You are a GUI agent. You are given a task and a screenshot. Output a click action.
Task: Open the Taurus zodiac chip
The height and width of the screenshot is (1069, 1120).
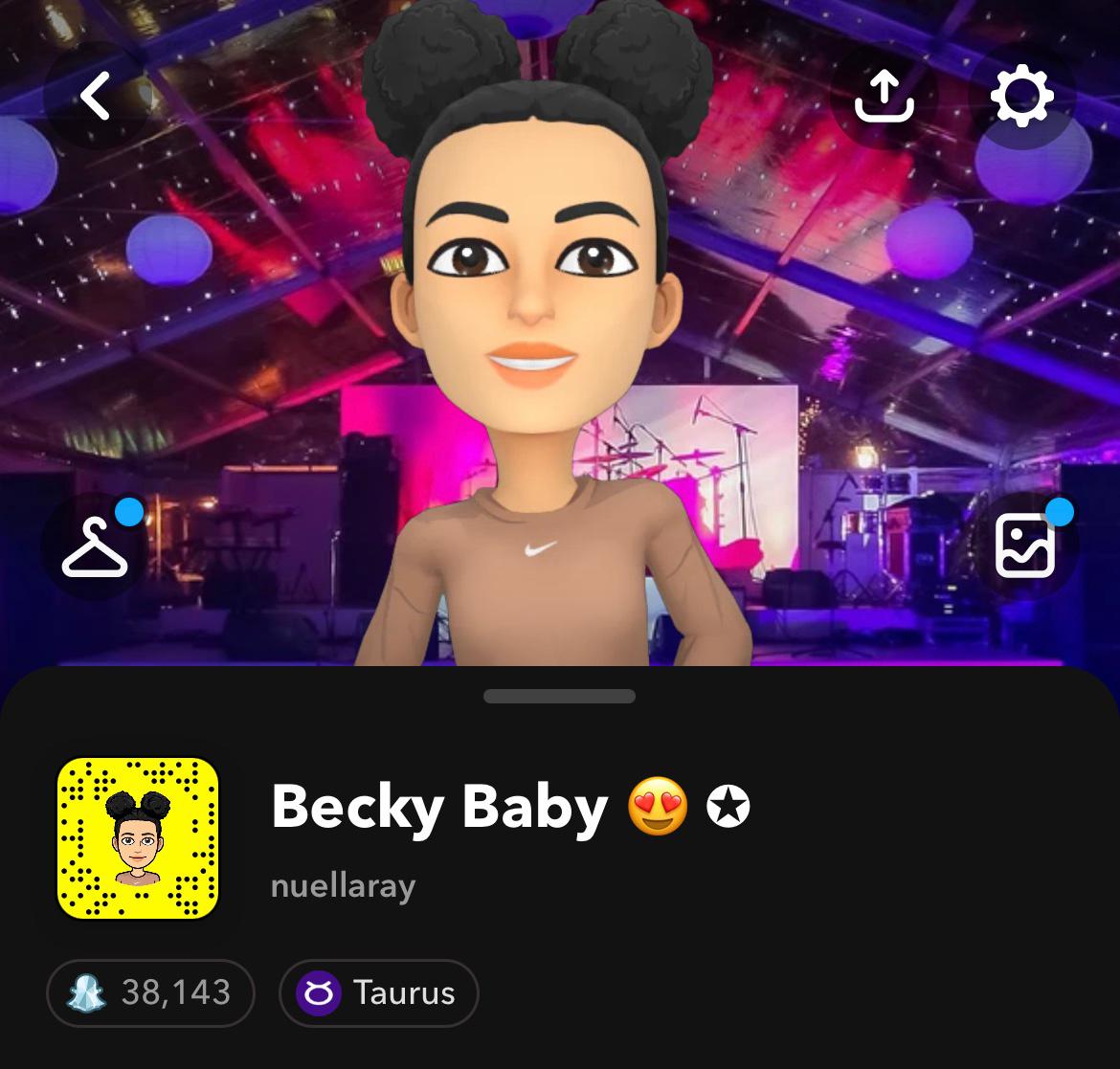click(378, 992)
